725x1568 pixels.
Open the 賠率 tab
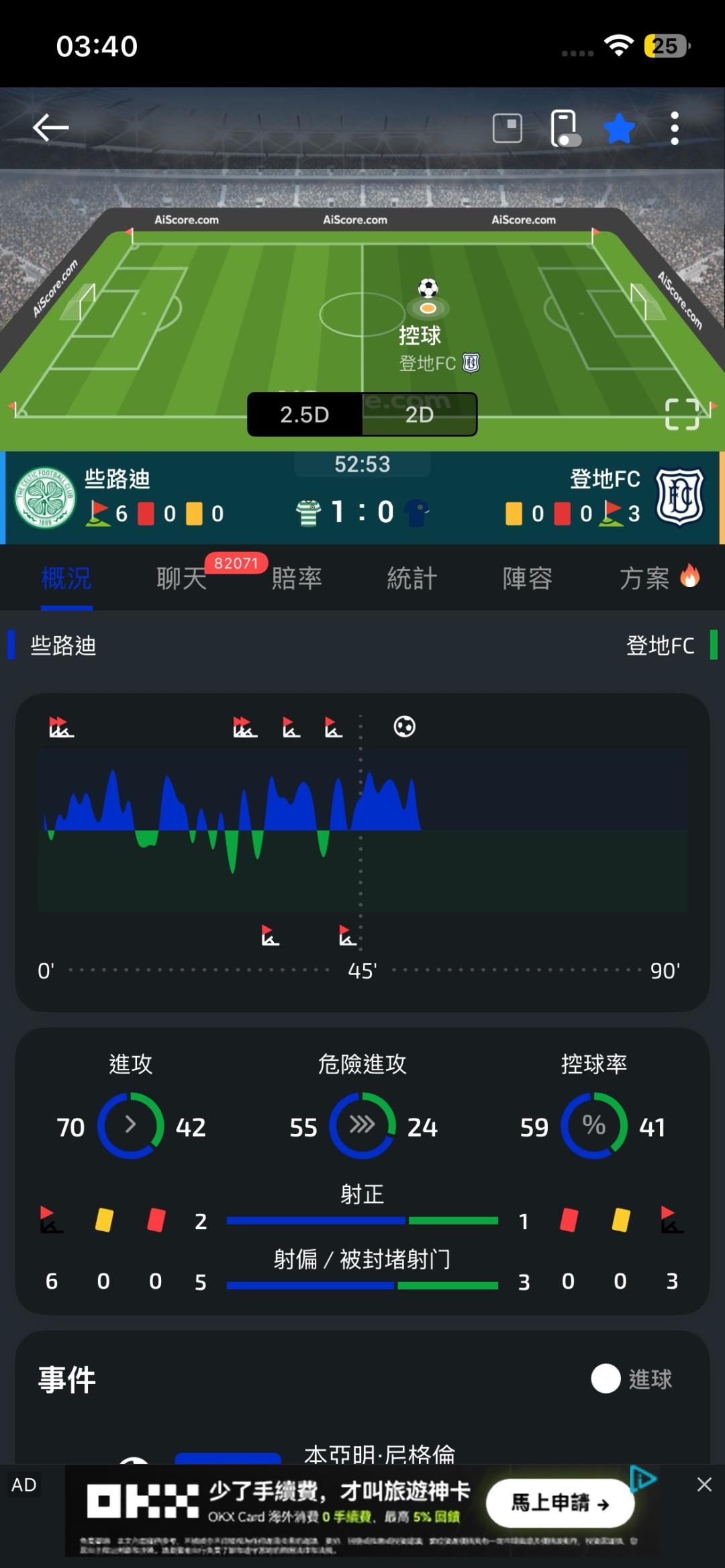pyautogui.click(x=297, y=578)
